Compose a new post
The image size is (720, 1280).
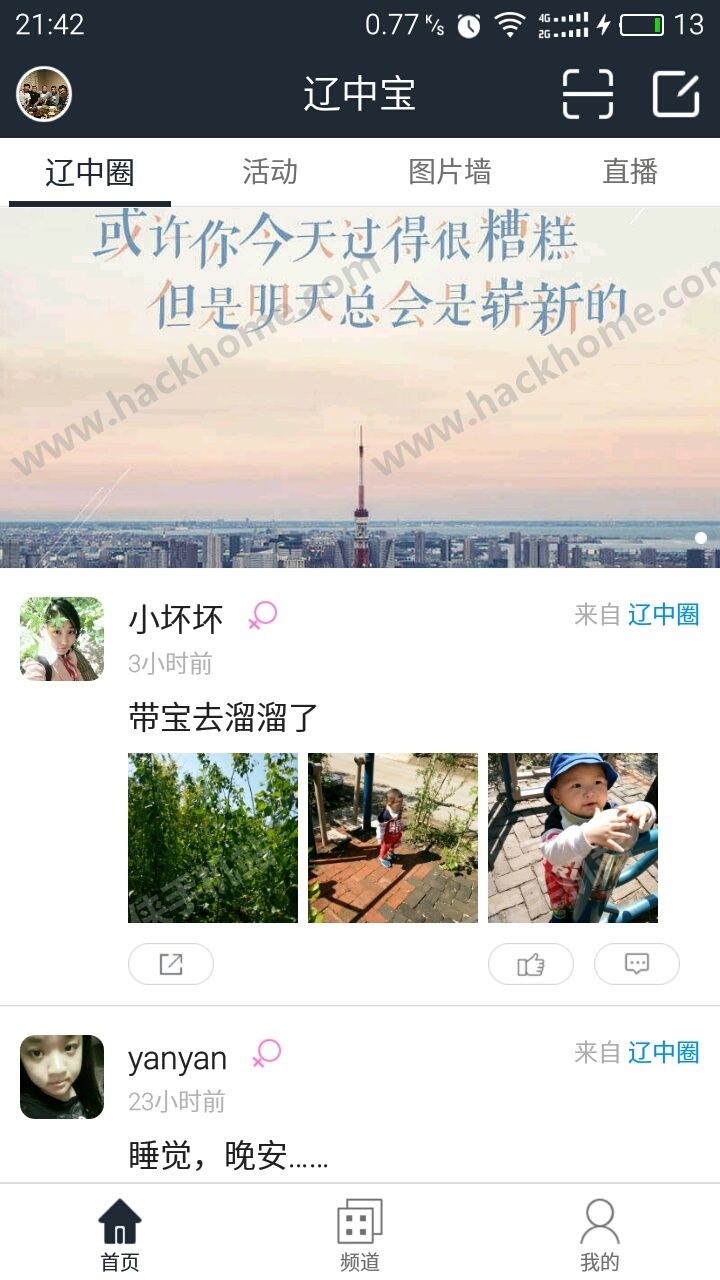[x=676, y=94]
